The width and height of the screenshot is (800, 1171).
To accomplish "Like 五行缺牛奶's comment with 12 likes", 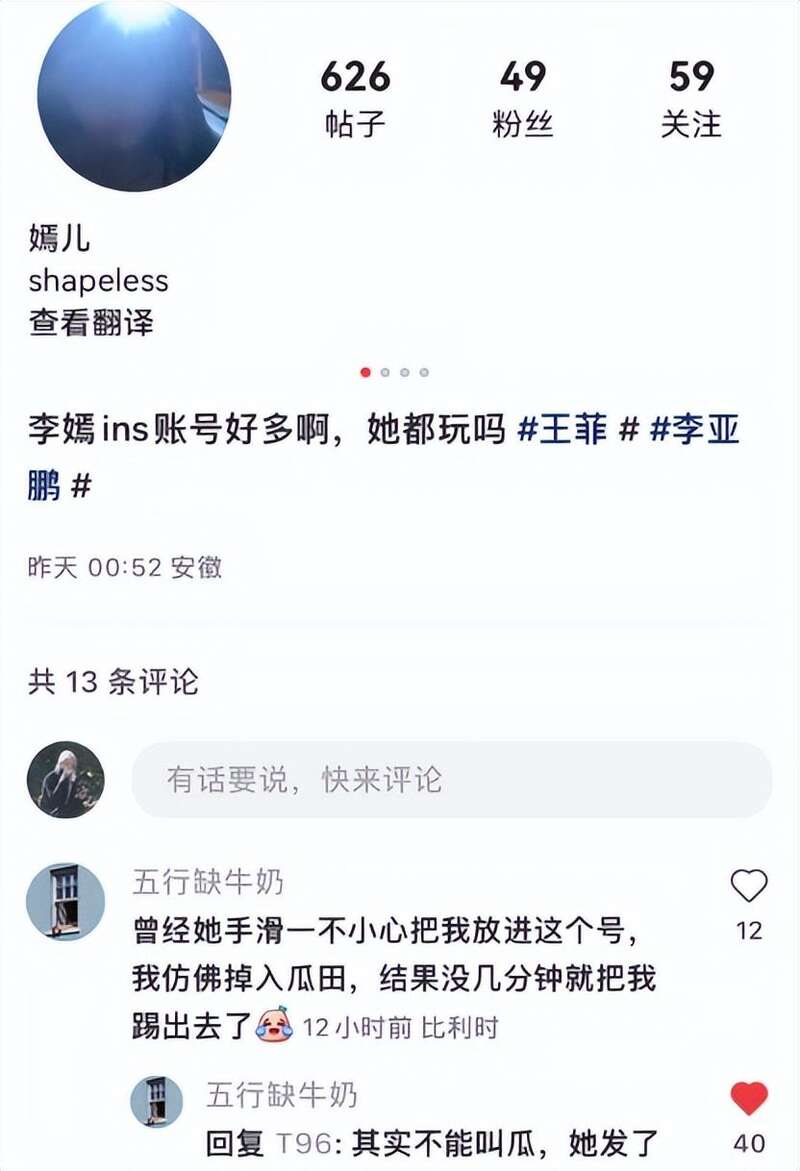I will click(748, 887).
